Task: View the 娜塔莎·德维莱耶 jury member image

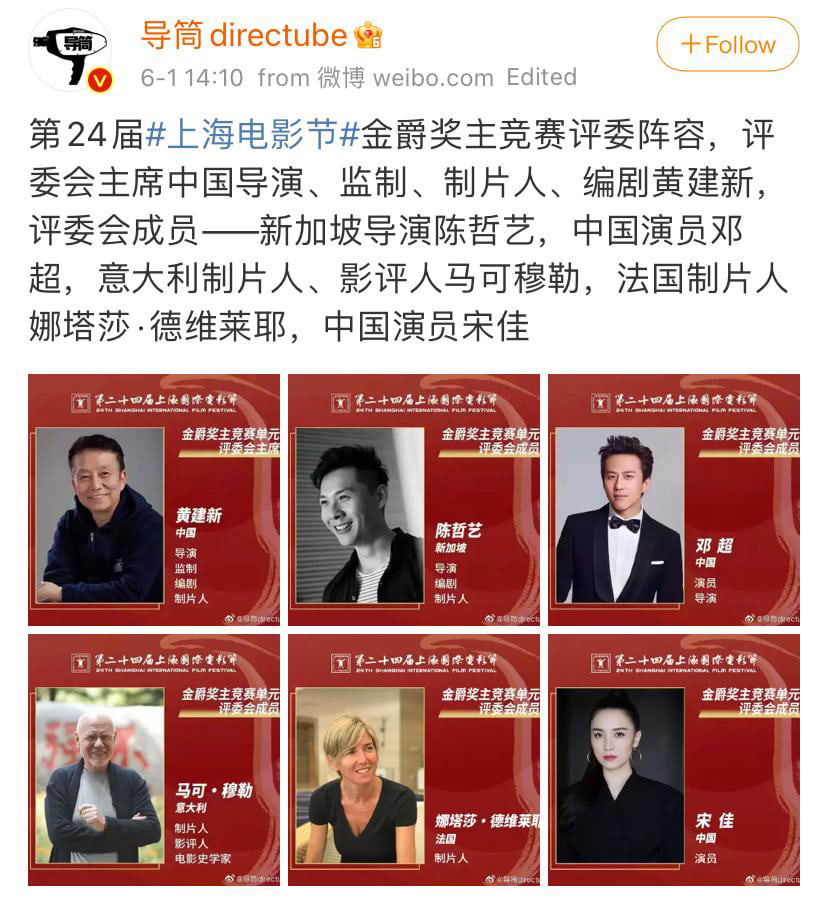Action: point(414,760)
